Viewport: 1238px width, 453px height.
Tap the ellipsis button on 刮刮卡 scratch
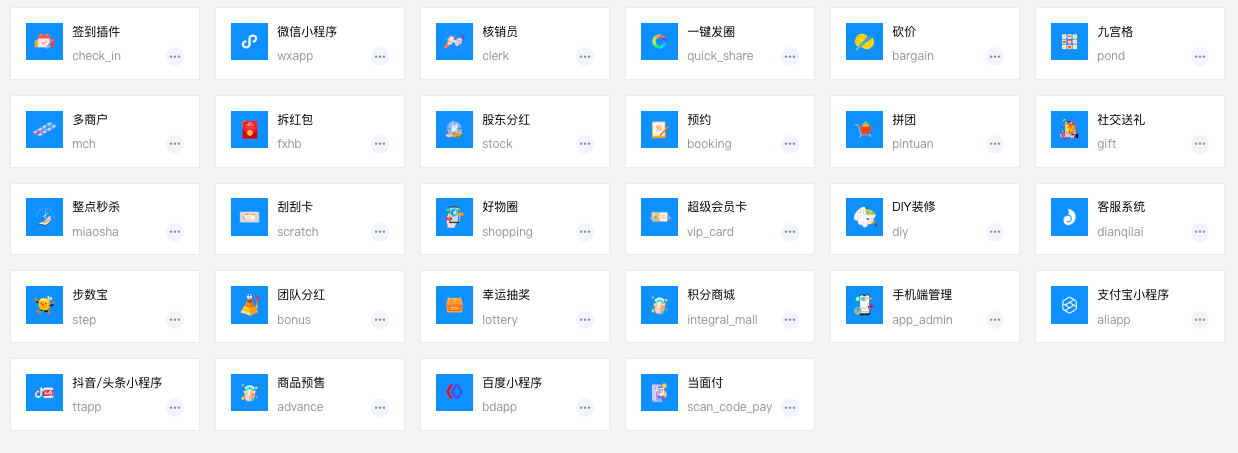point(380,232)
